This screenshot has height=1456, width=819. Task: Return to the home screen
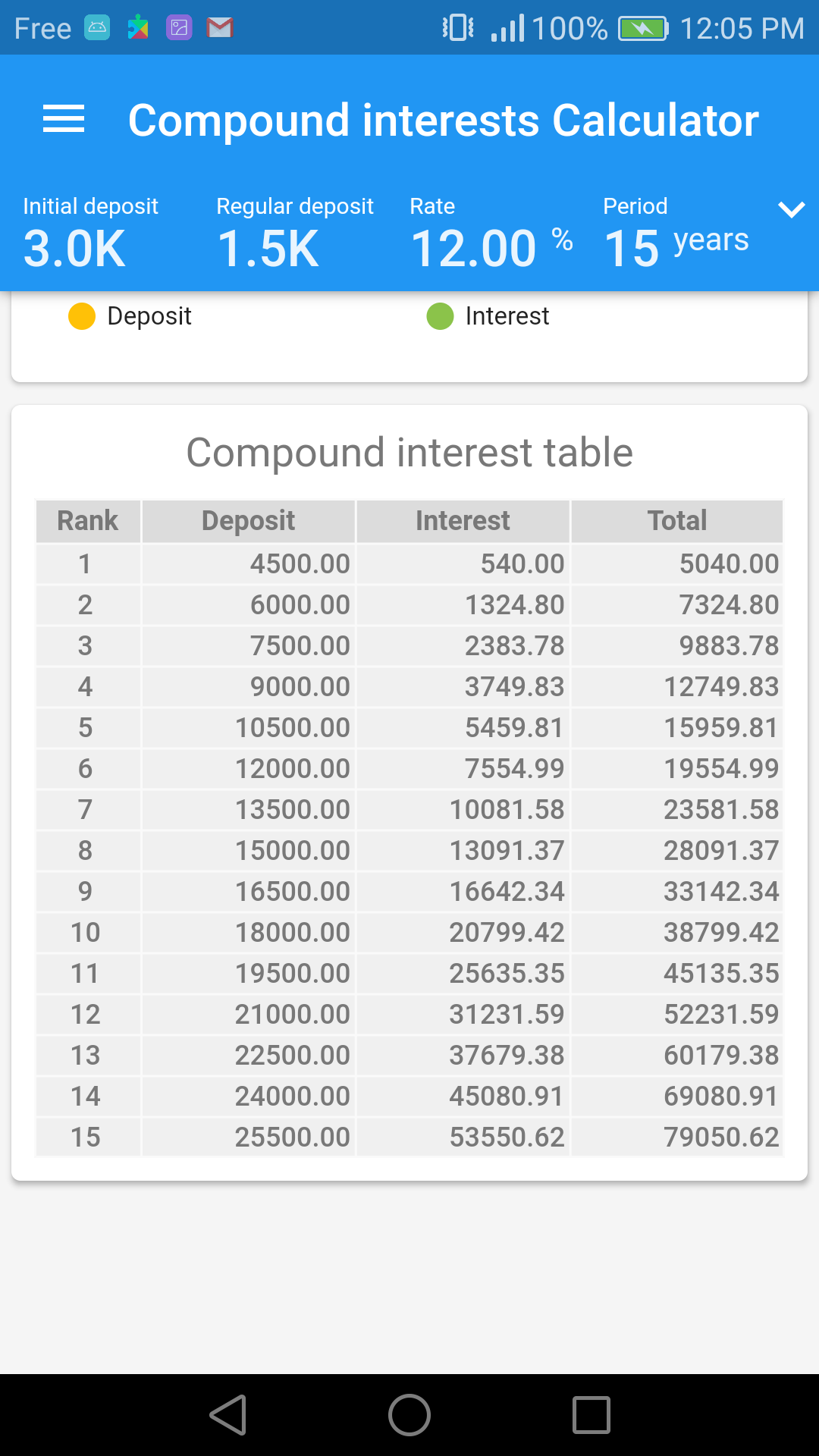[x=409, y=1415]
